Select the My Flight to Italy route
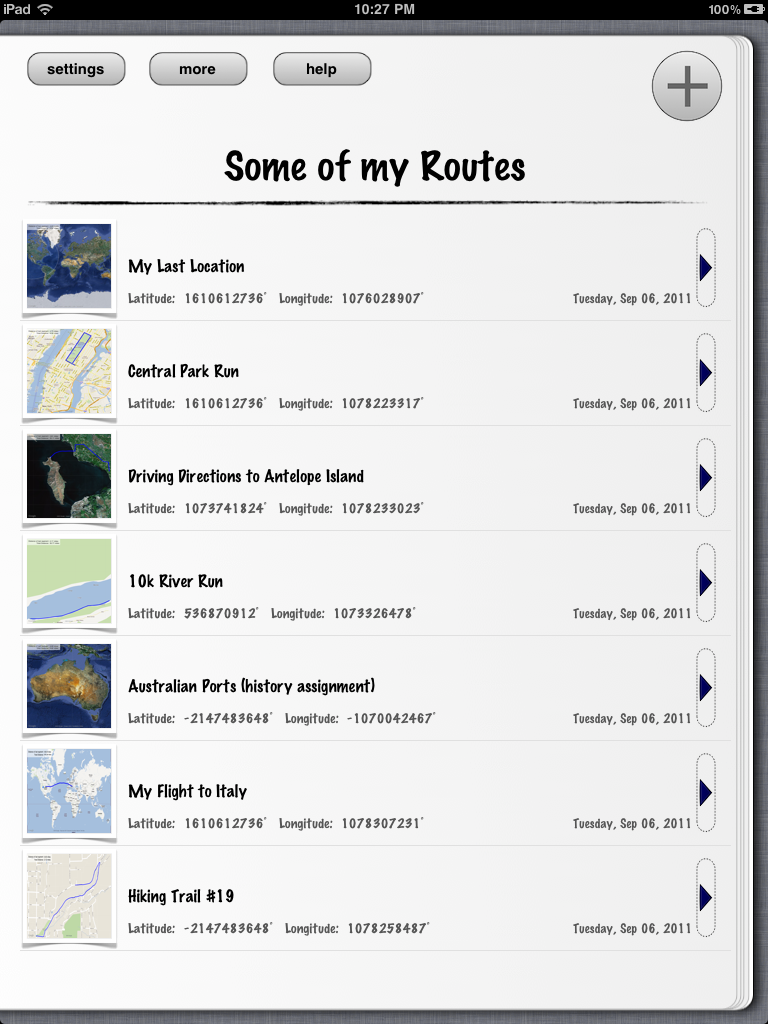768x1024 pixels. click(188, 792)
